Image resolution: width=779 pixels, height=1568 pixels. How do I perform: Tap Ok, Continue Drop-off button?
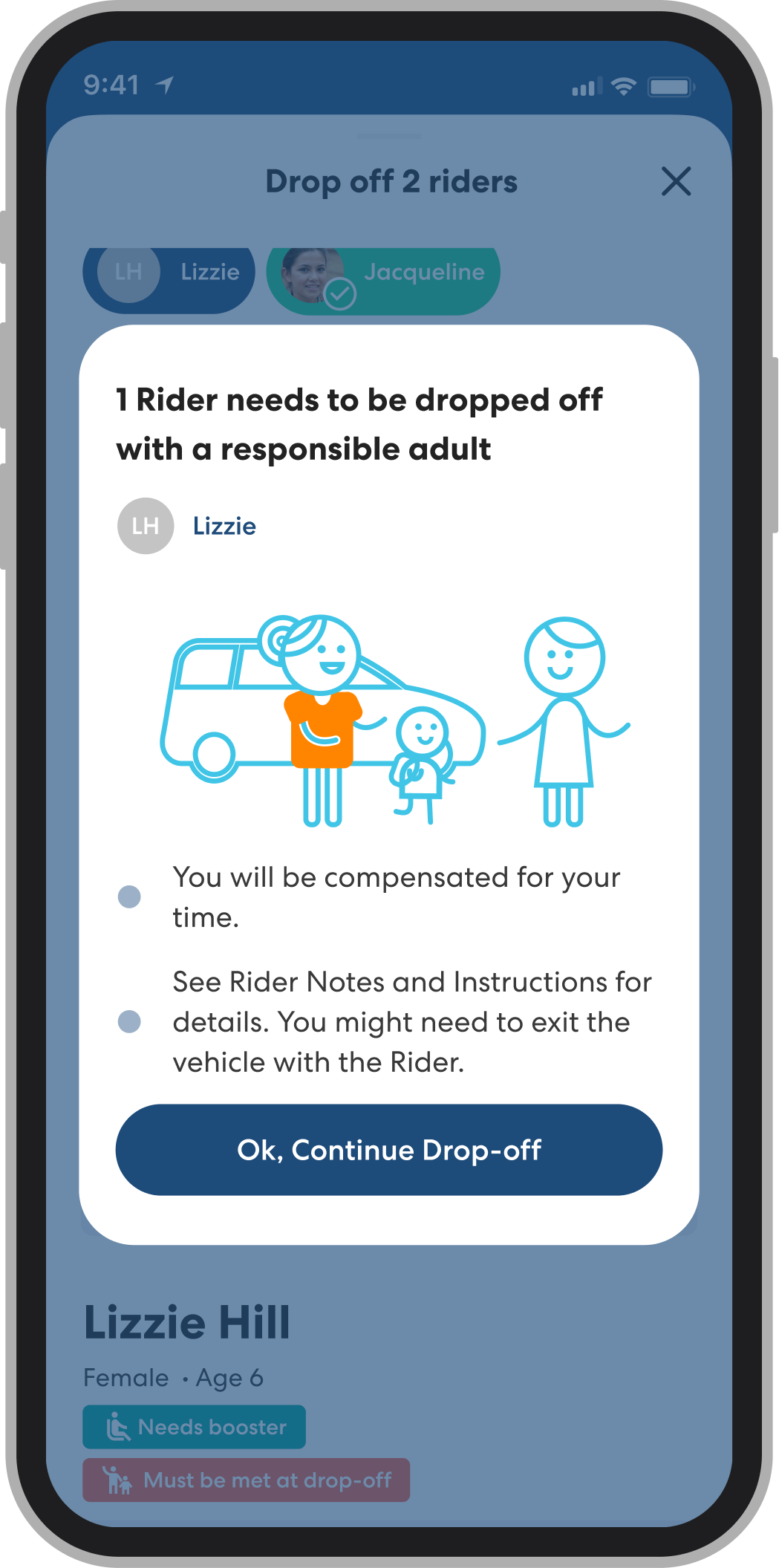[x=388, y=1149]
